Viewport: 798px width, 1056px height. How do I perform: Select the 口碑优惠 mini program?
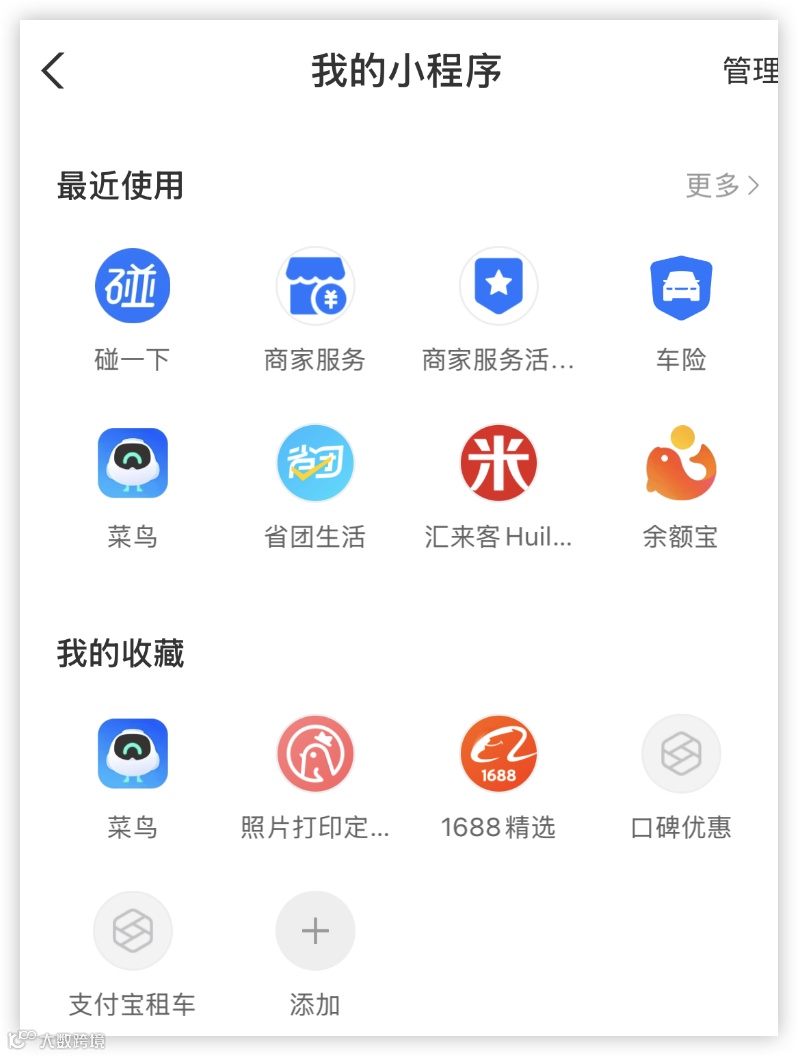click(x=681, y=754)
